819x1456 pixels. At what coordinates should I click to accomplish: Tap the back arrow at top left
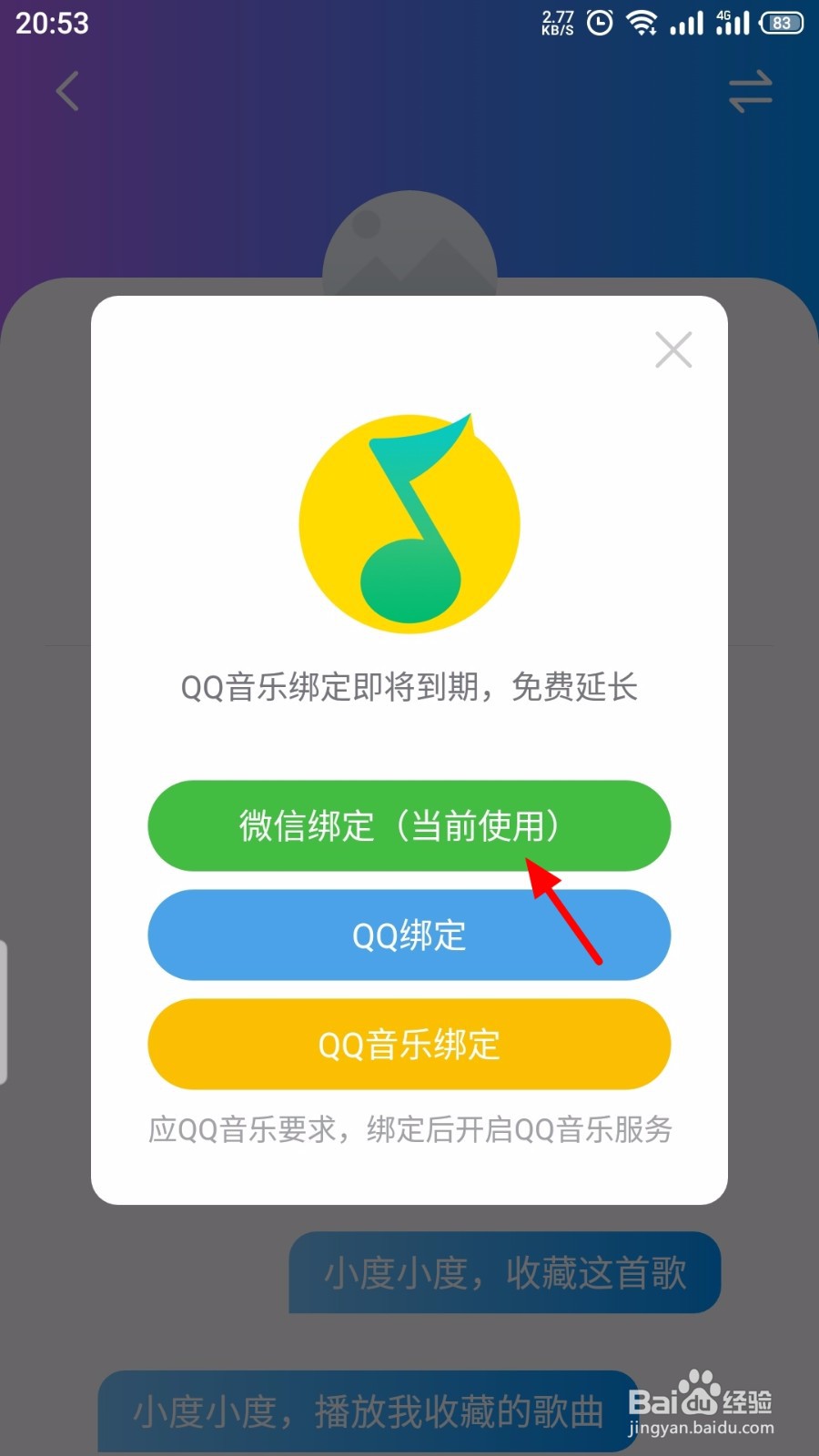[x=65, y=91]
